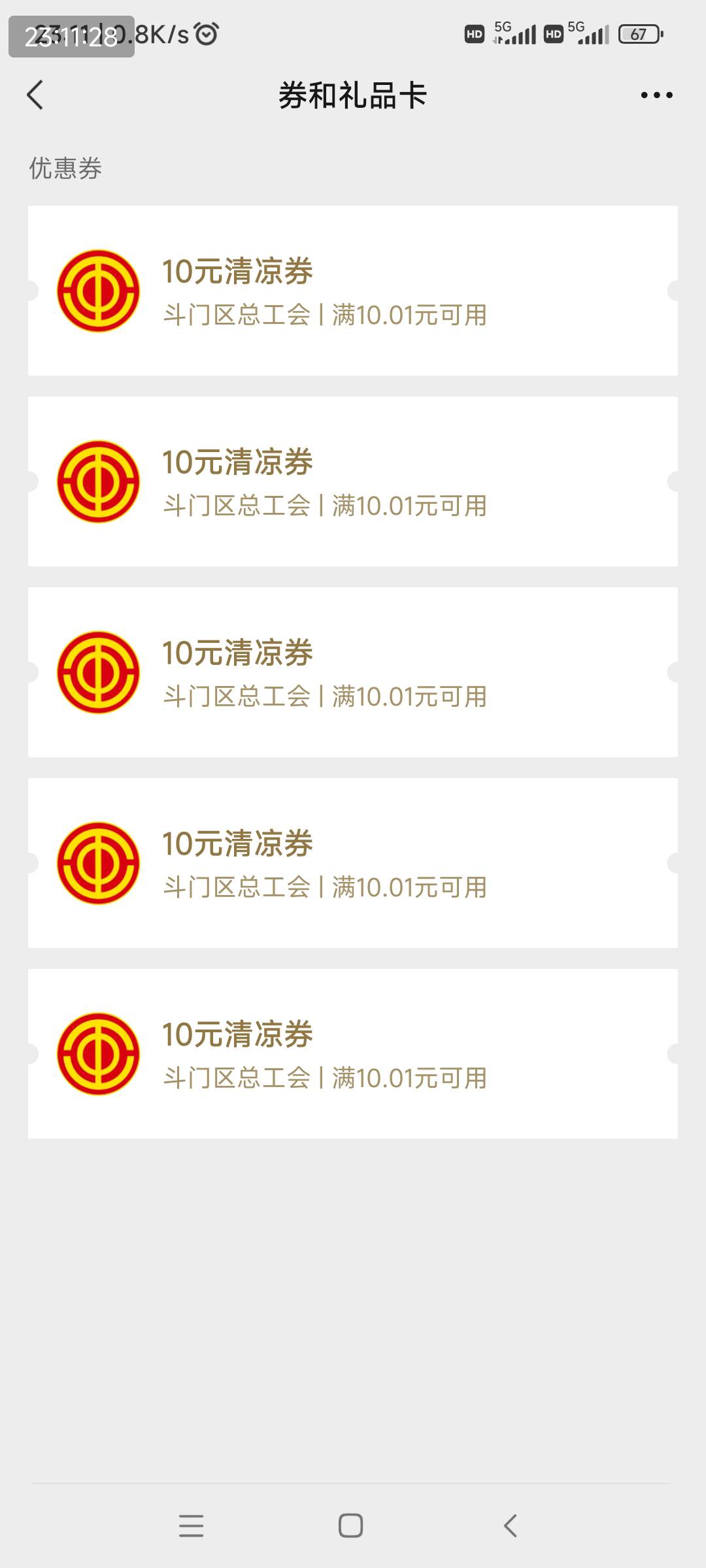Tap the system home button
The height and width of the screenshot is (1568, 706).
350,1526
